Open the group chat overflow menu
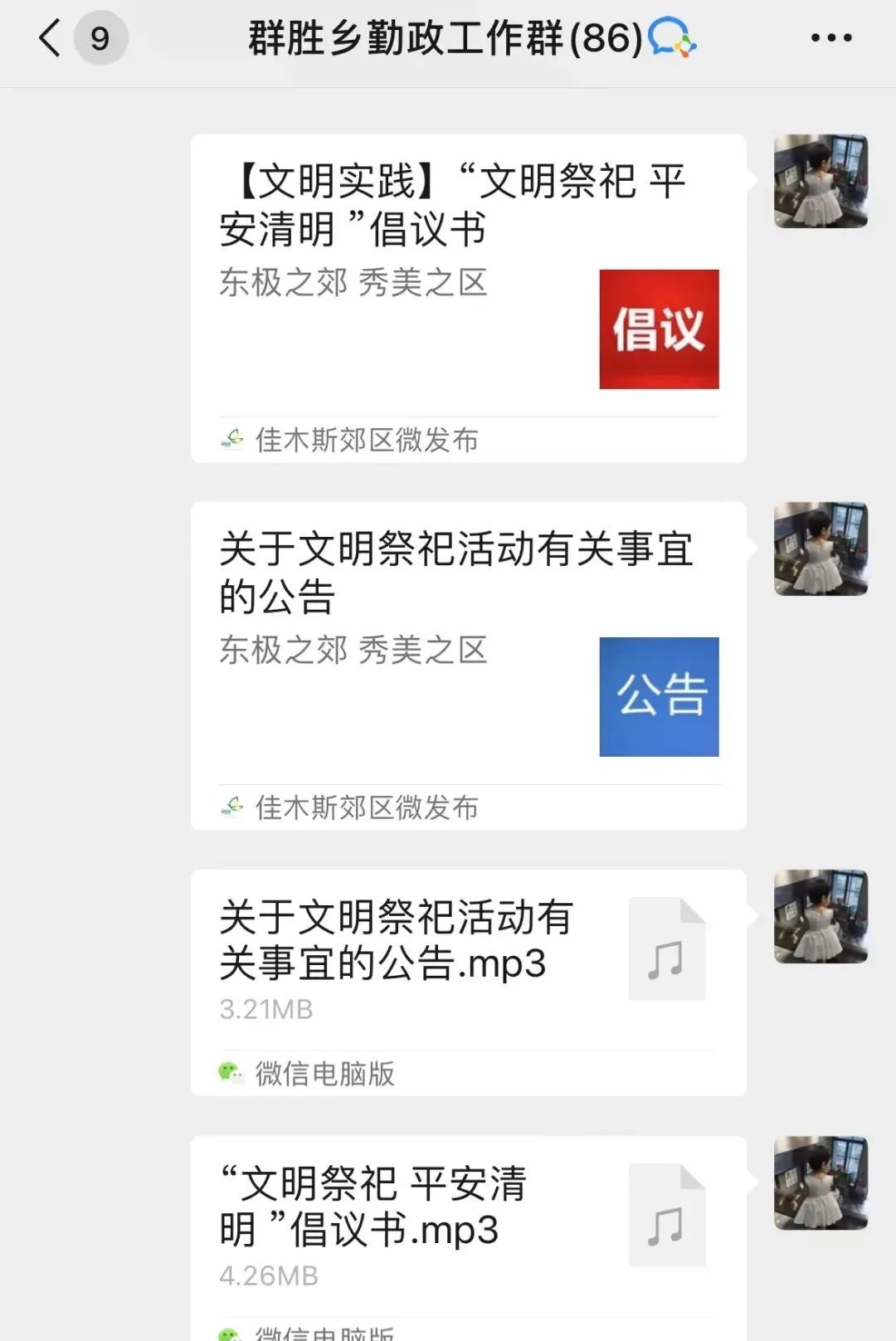896x1341 pixels. (830, 38)
